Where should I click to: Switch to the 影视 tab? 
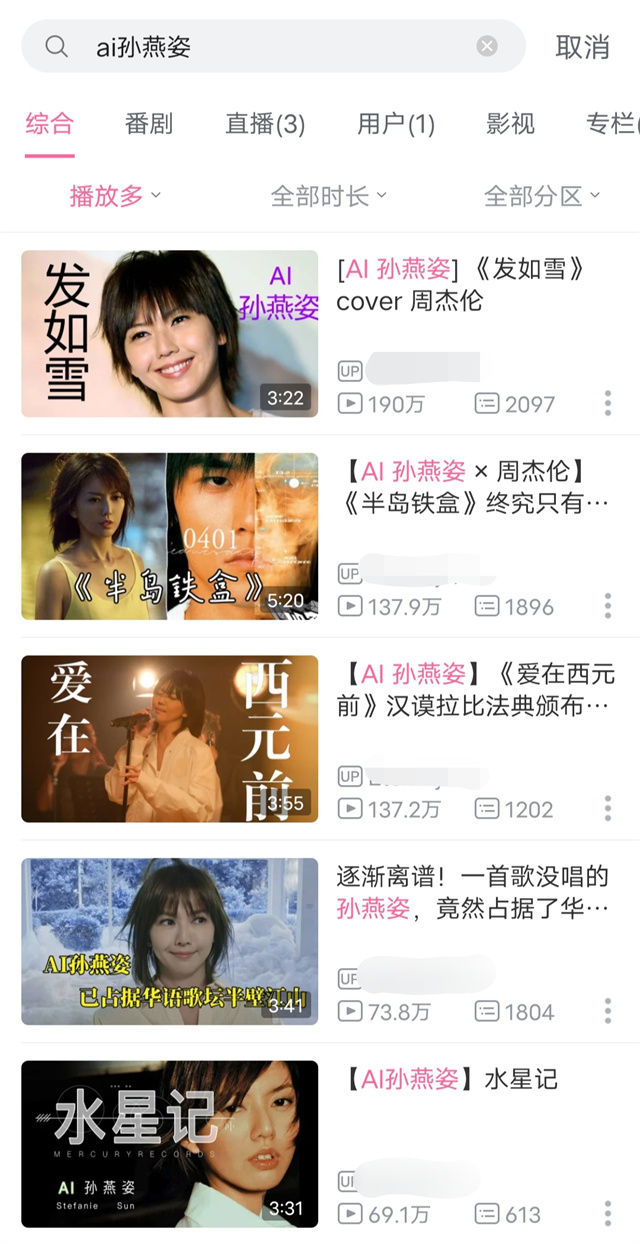[x=510, y=124]
